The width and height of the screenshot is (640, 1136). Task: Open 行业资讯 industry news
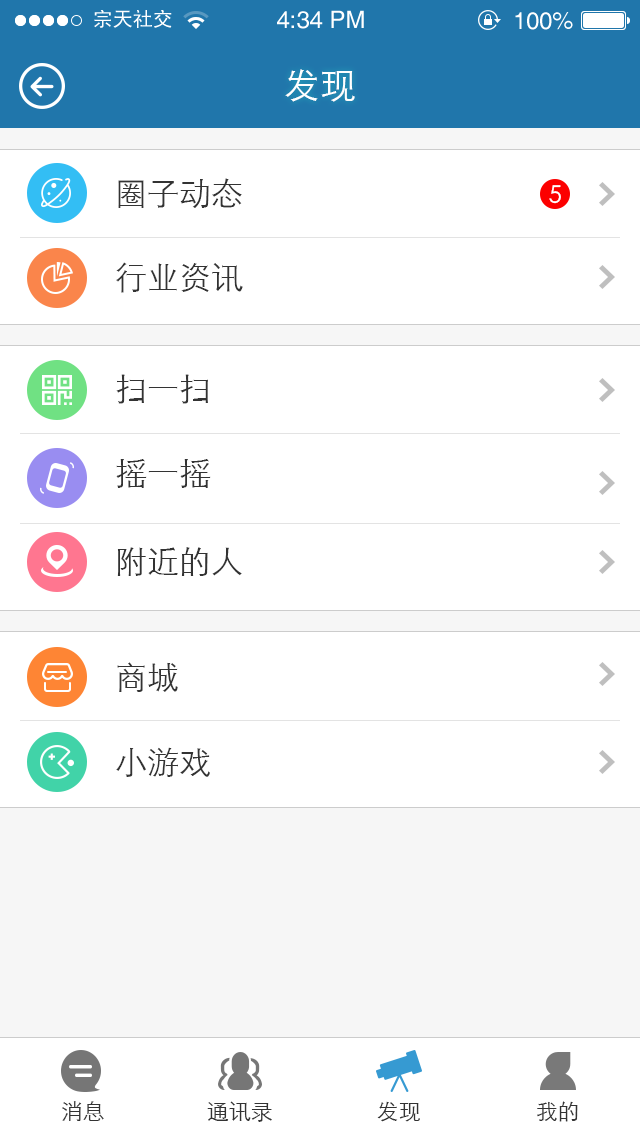320,280
